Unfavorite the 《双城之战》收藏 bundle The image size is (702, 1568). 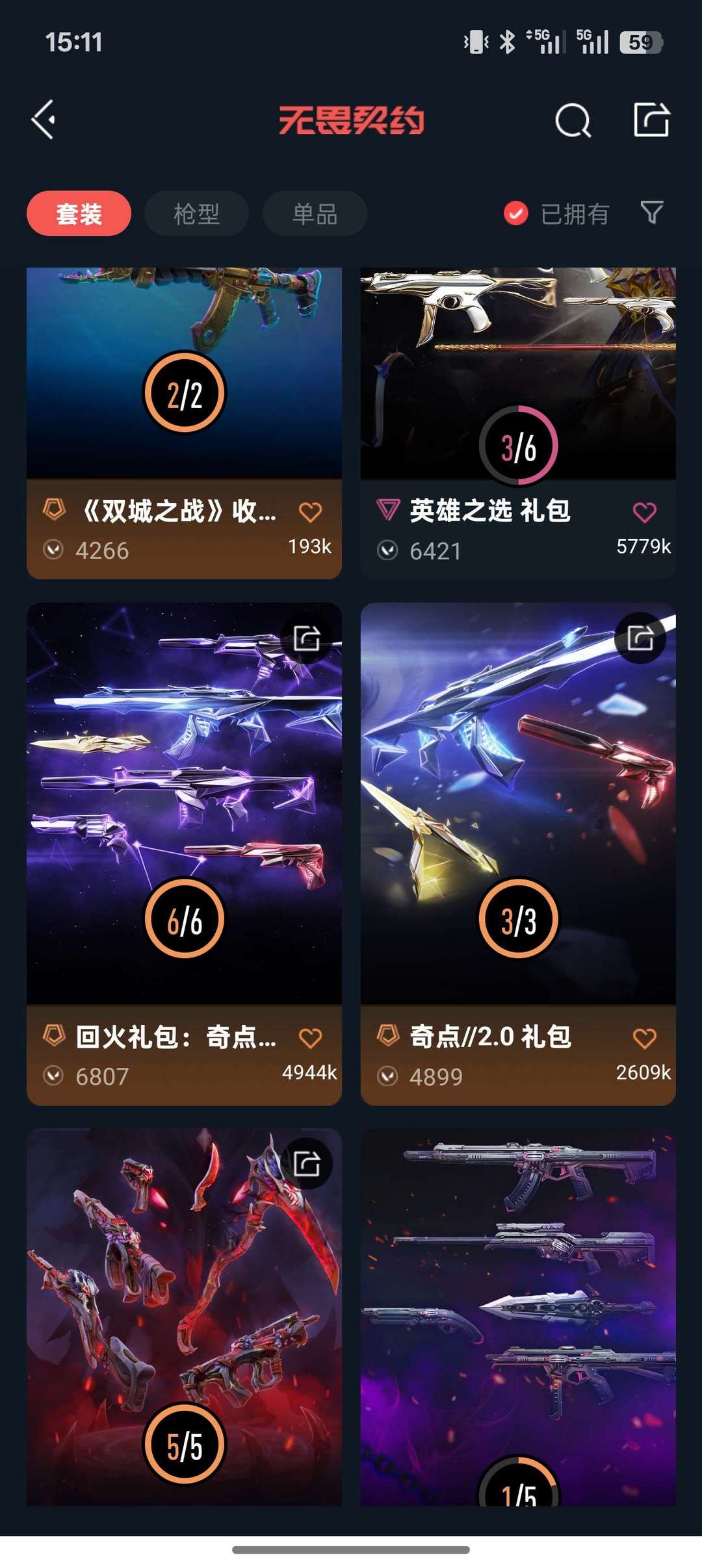pyautogui.click(x=311, y=512)
